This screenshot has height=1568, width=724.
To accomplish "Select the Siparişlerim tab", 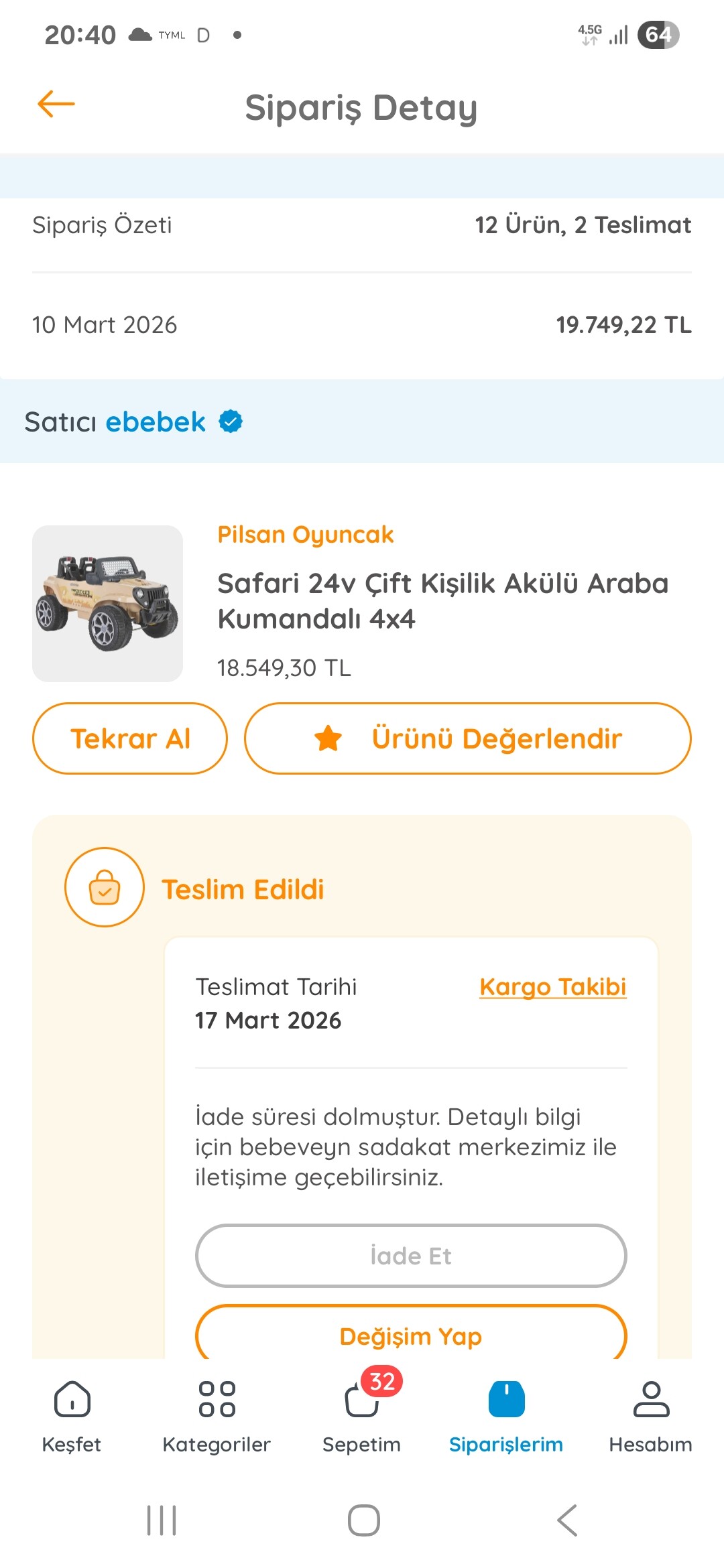I will pos(506,1415).
